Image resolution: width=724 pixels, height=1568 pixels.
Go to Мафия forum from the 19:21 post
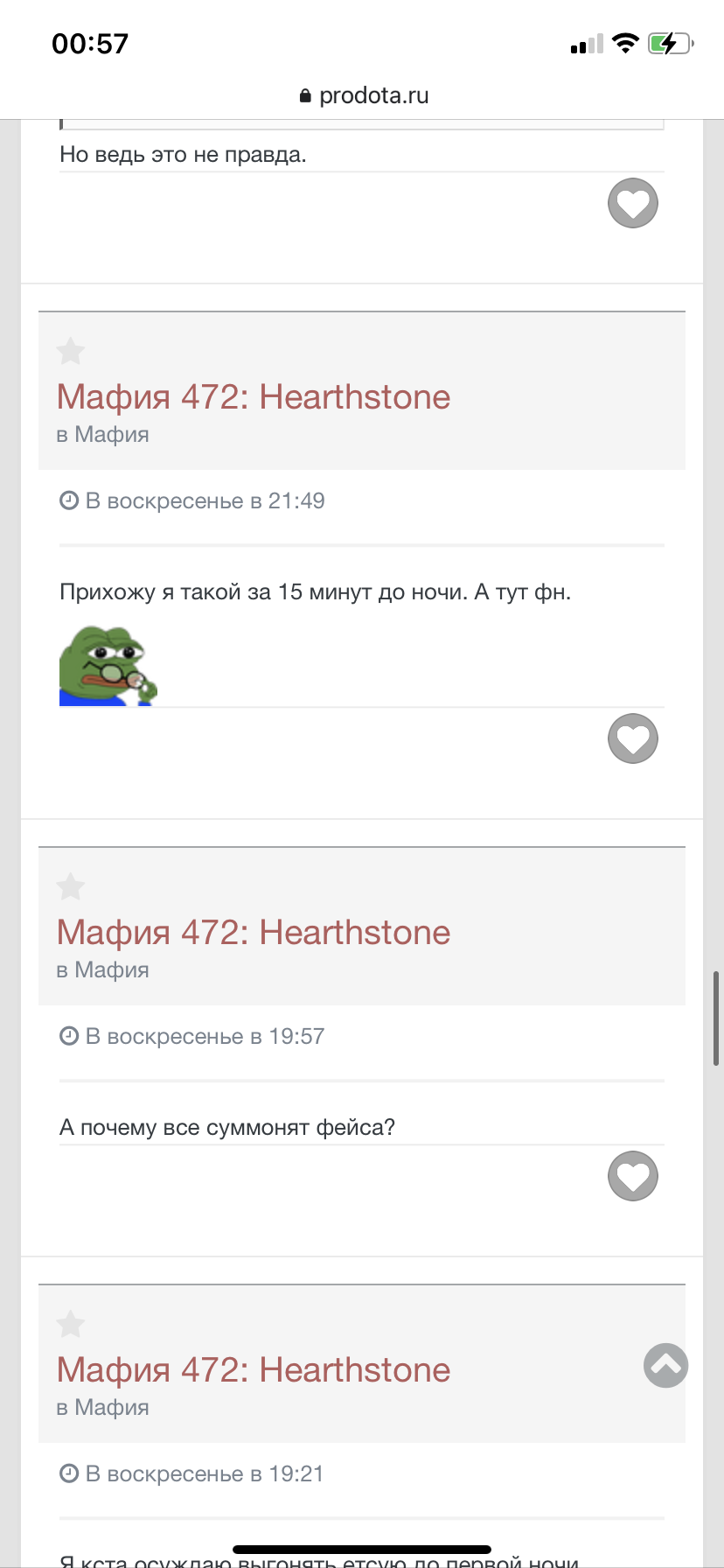111,1408
